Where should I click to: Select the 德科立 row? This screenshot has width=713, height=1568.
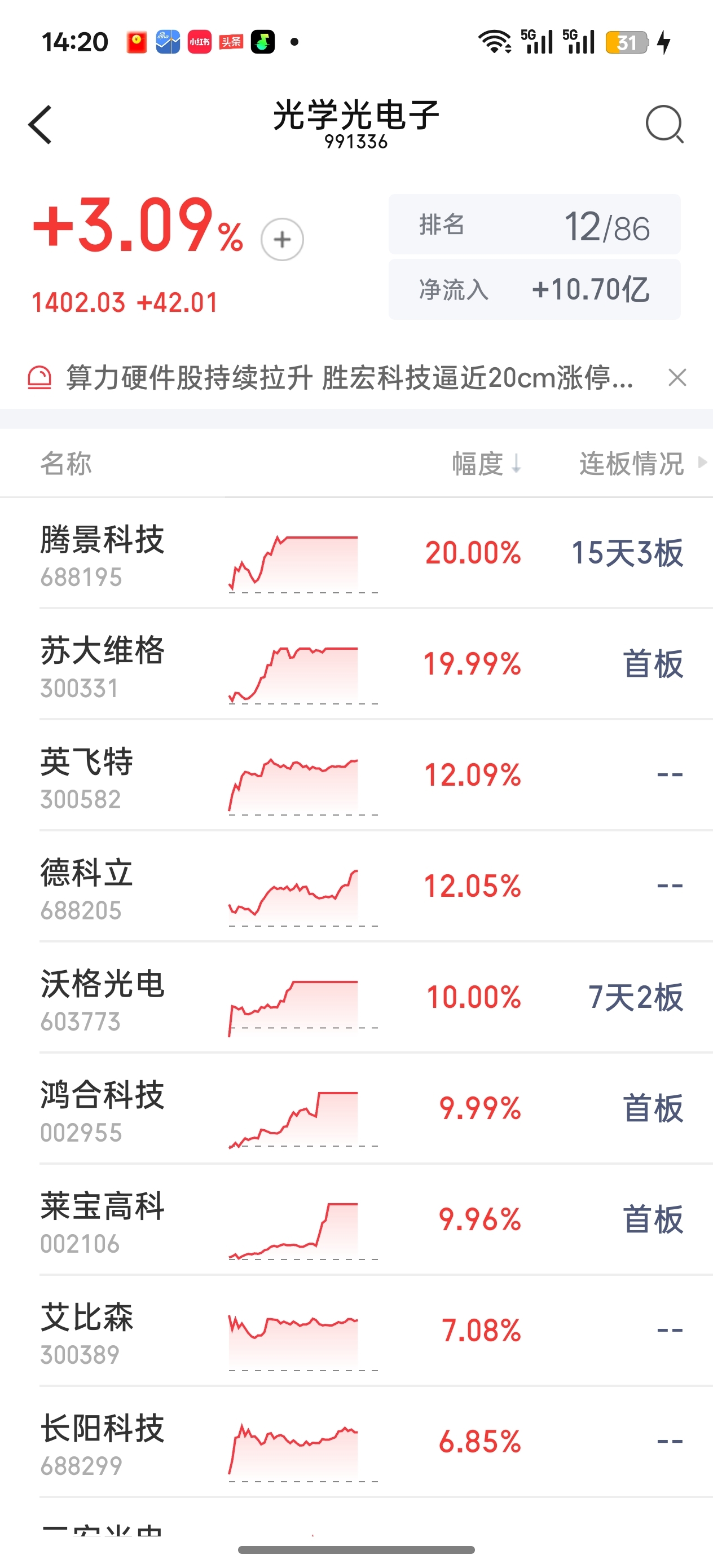pos(356,886)
